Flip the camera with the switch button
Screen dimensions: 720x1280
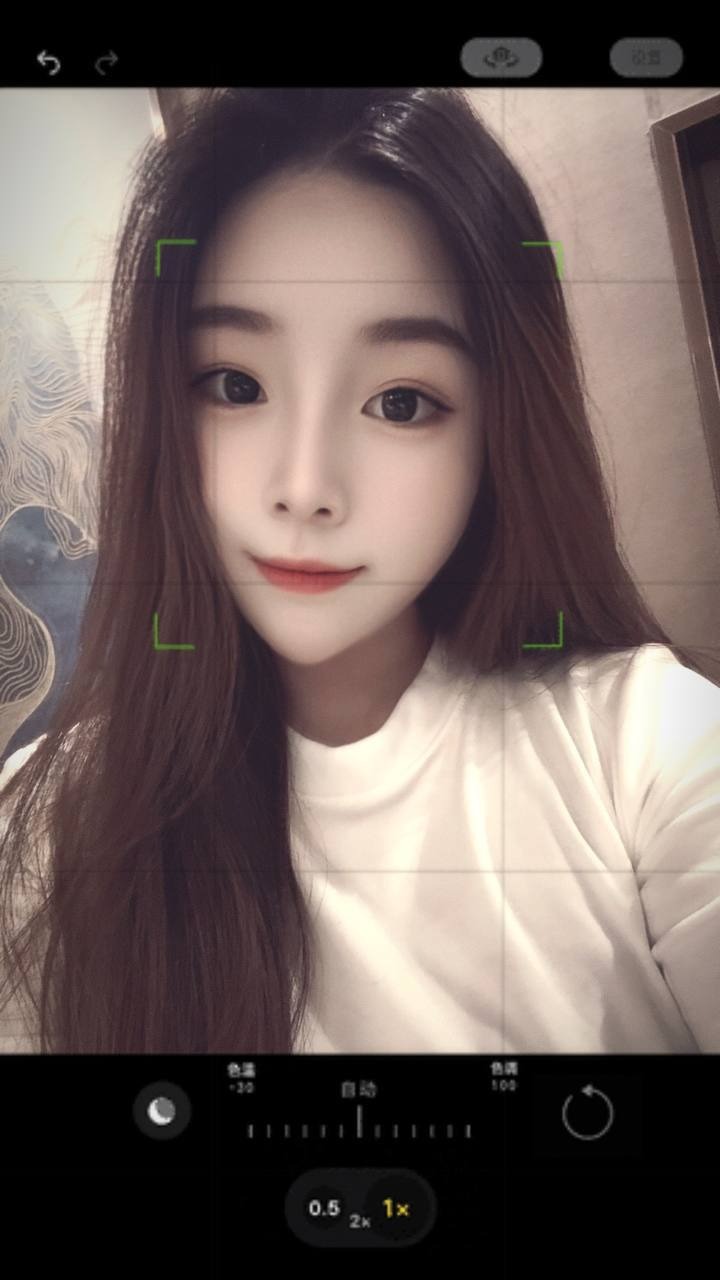501,58
